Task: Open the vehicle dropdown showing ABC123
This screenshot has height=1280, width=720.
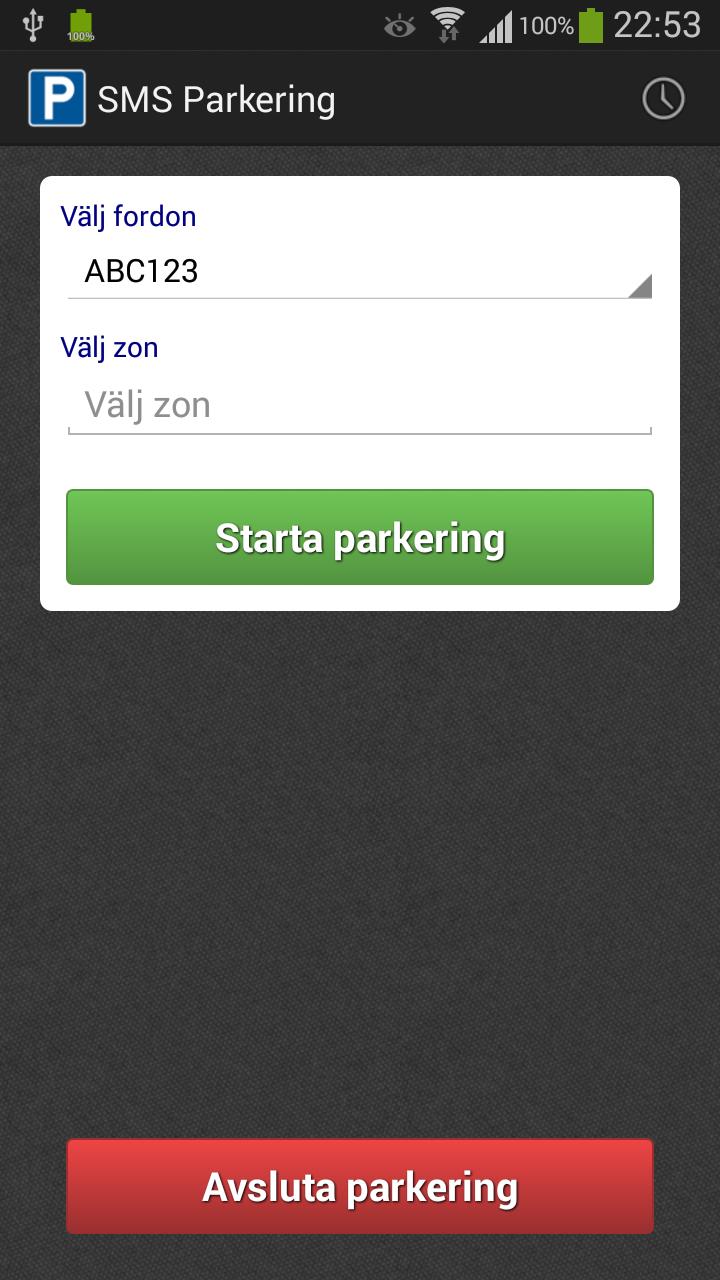Action: 360,272
